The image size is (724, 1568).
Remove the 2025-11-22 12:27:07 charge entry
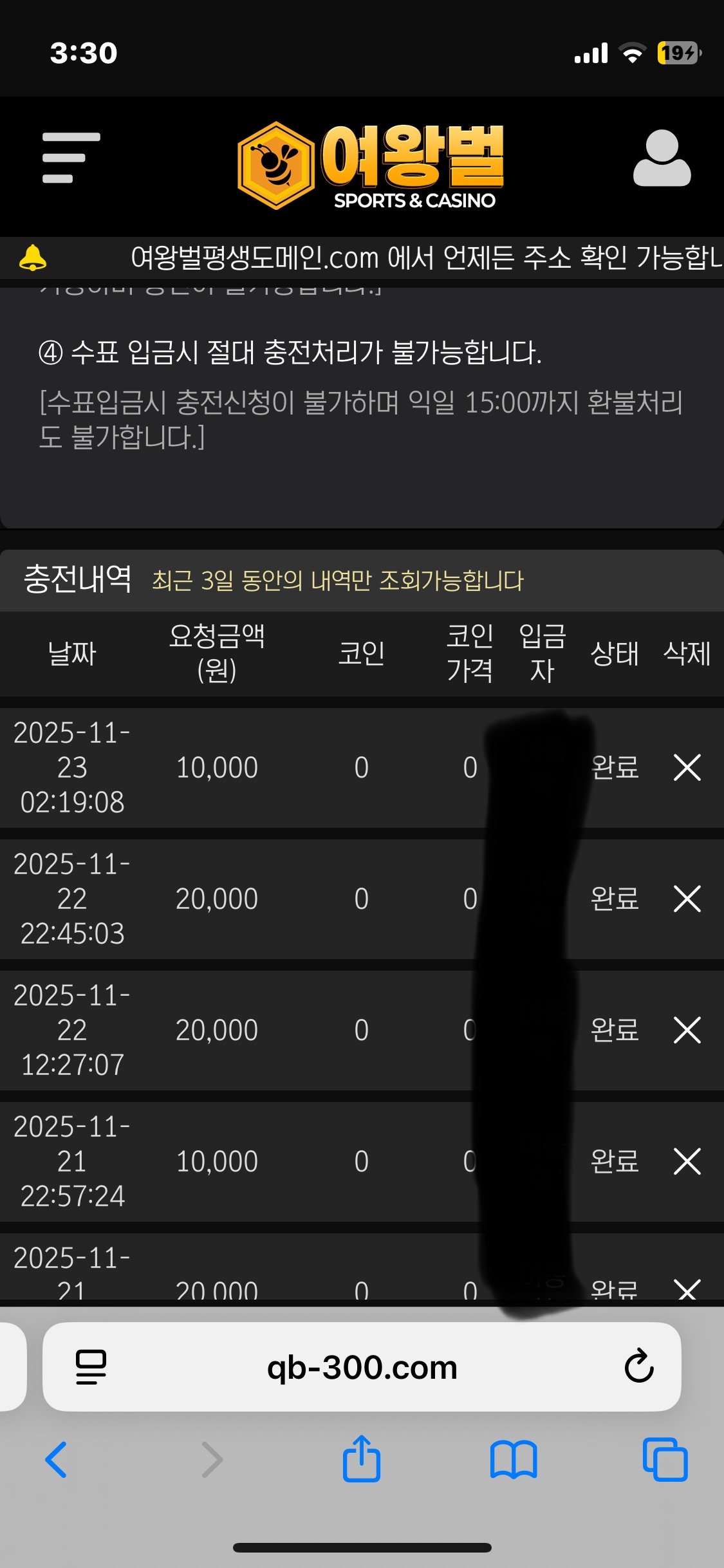[x=687, y=1030]
